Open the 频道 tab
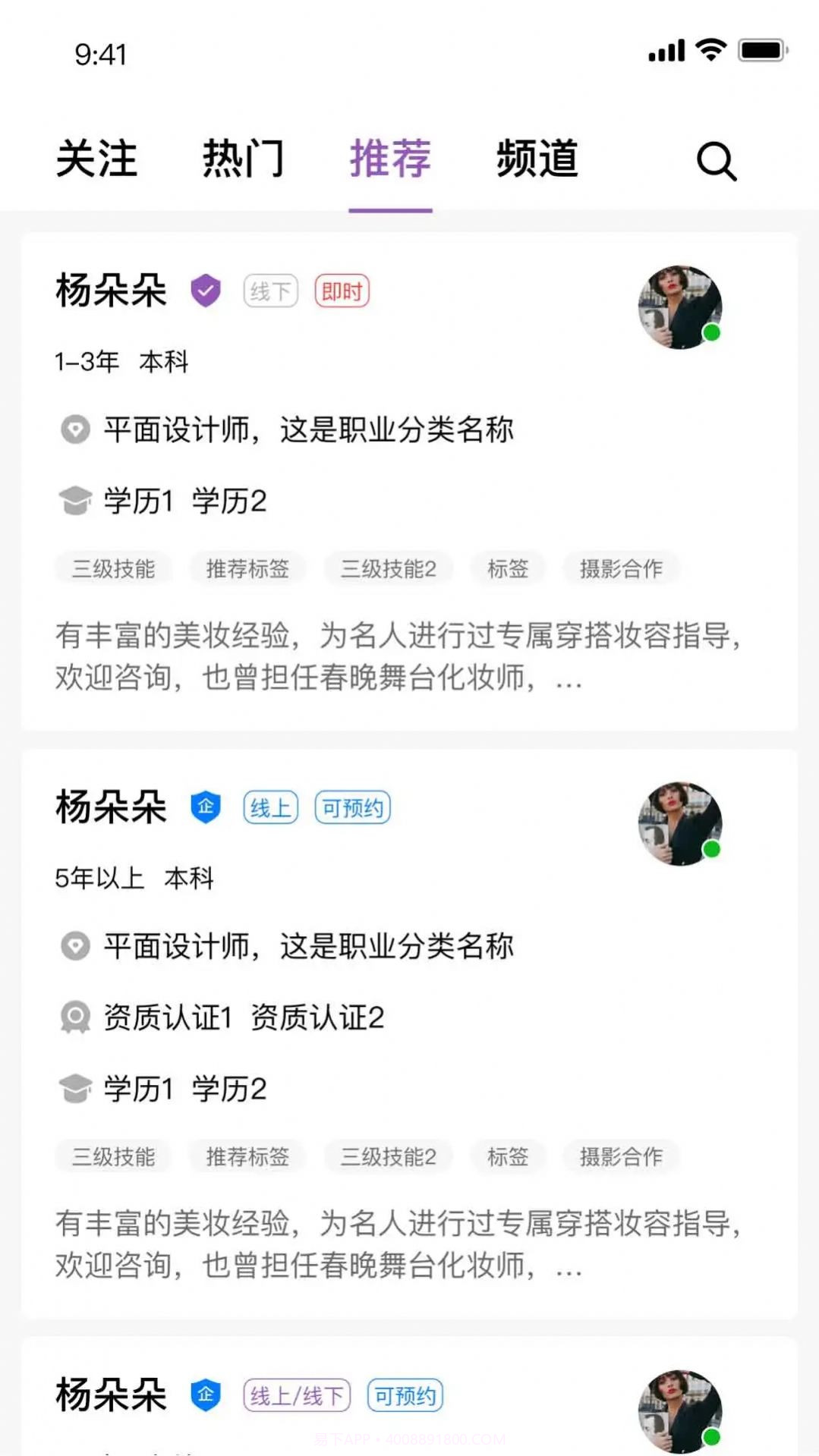This screenshot has width=819, height=1456. [538, 158]
